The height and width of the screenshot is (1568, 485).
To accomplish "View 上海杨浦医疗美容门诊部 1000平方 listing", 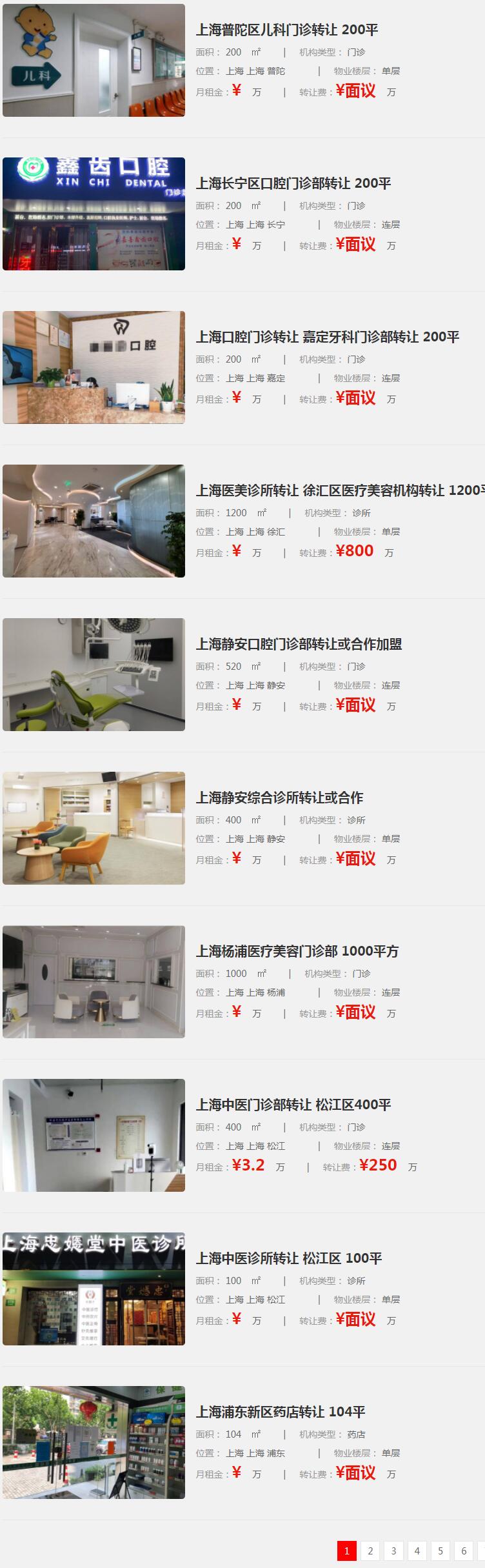I will coord(297,951).
